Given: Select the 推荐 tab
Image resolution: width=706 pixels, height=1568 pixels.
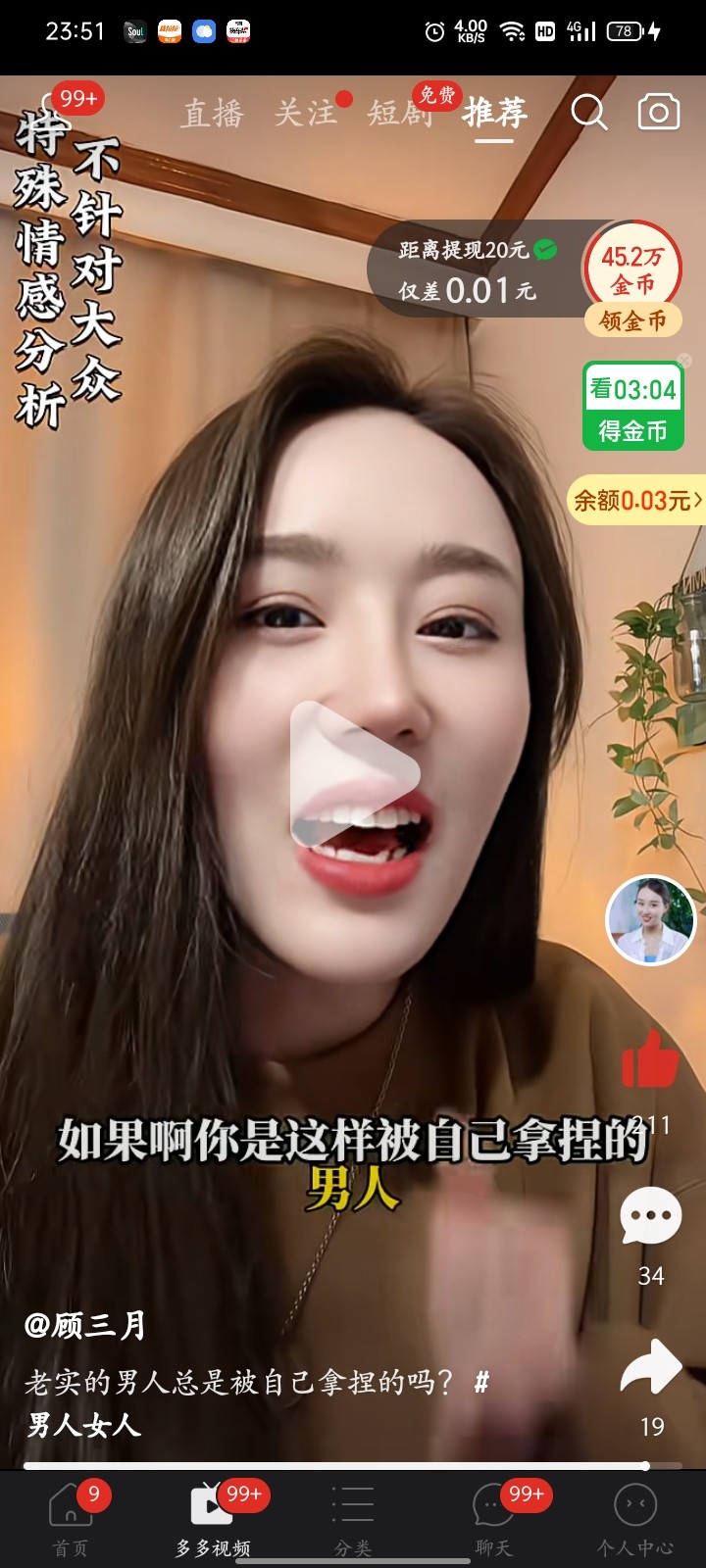Looking at the screenshot, I should point(495,113).
